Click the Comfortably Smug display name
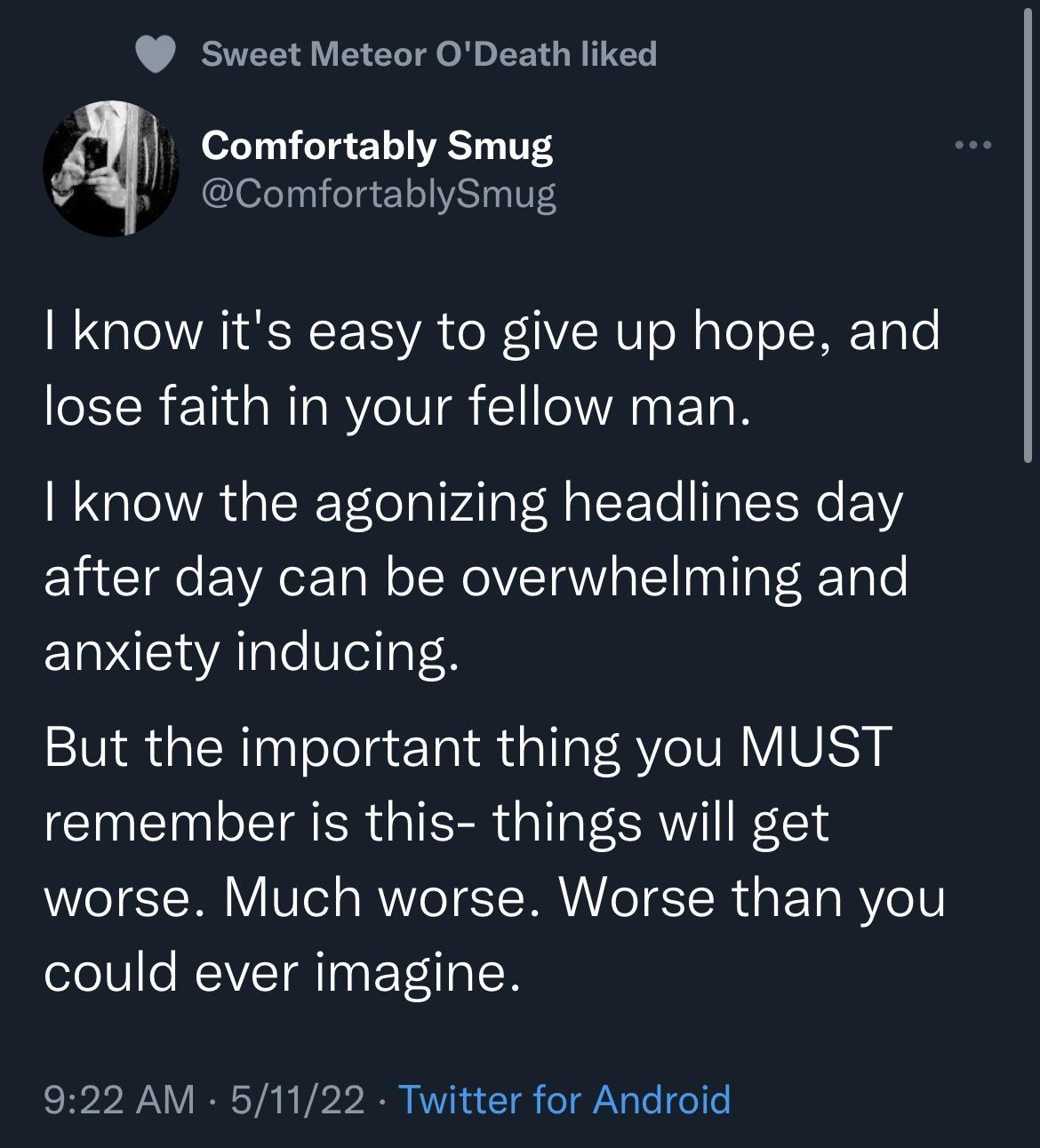Viewport: 1040px width, 1148px height. coord(377,147)
